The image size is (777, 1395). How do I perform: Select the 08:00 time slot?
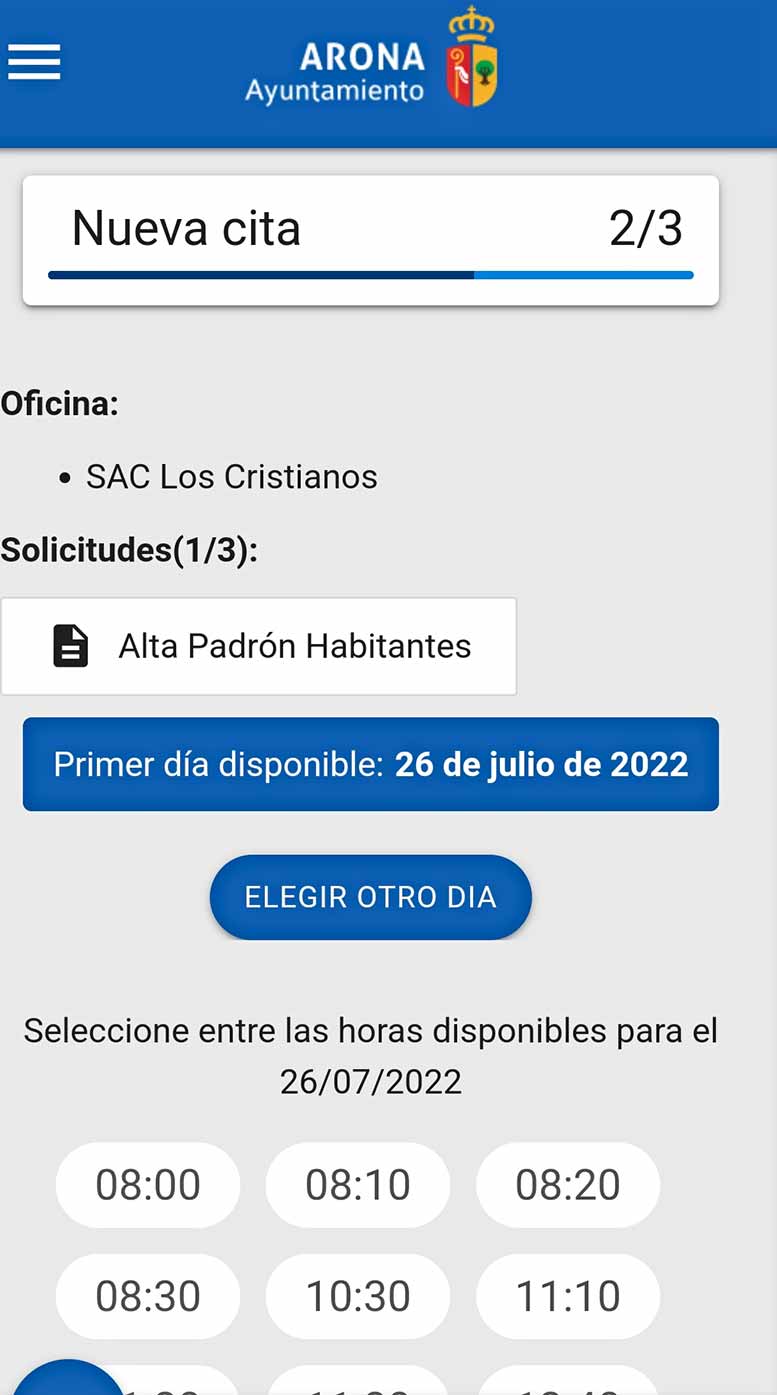click(x=148, y=1185)
